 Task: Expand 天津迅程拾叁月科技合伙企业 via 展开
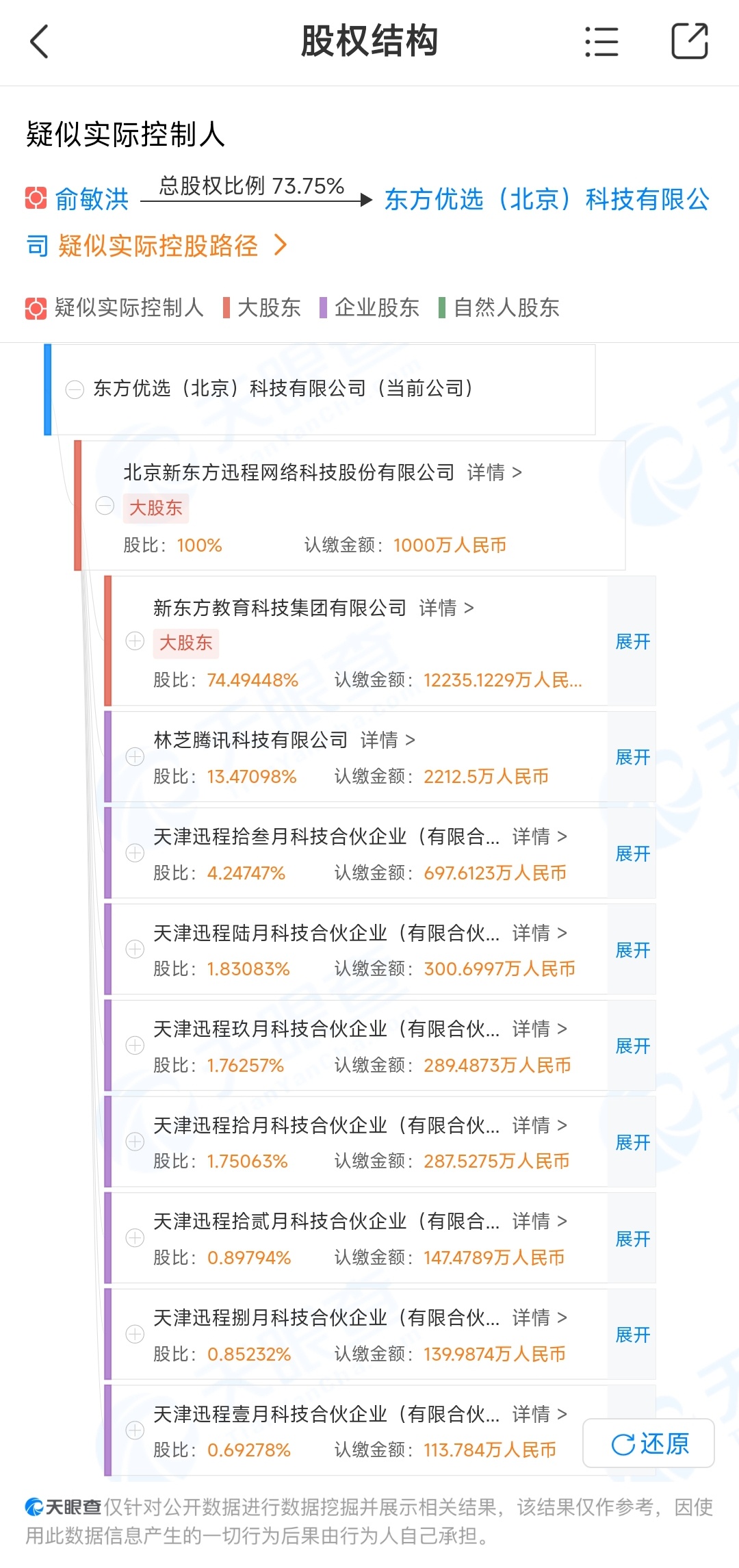point(632,853)
